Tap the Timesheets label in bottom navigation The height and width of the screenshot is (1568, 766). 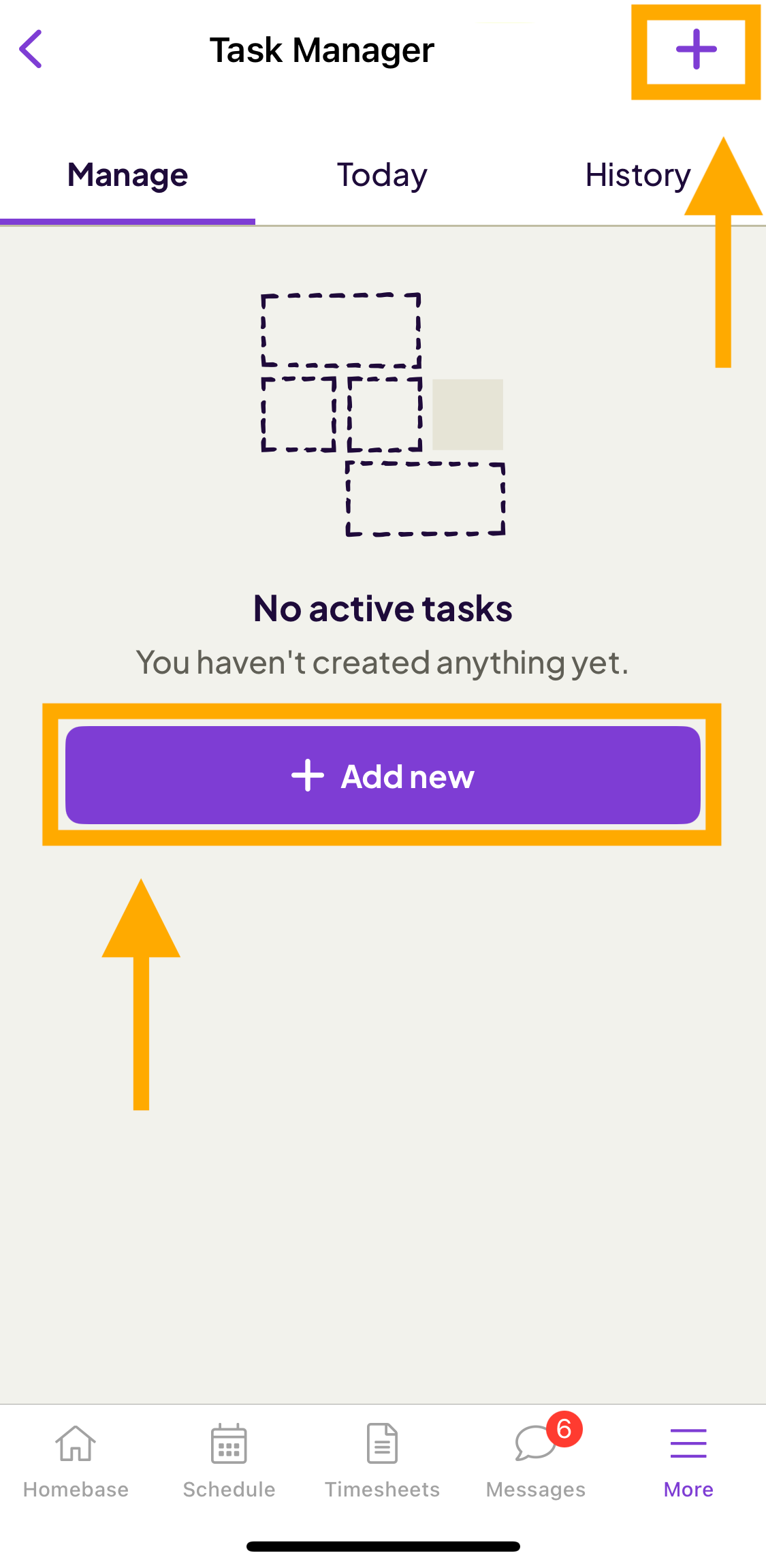click(382, 1489)
